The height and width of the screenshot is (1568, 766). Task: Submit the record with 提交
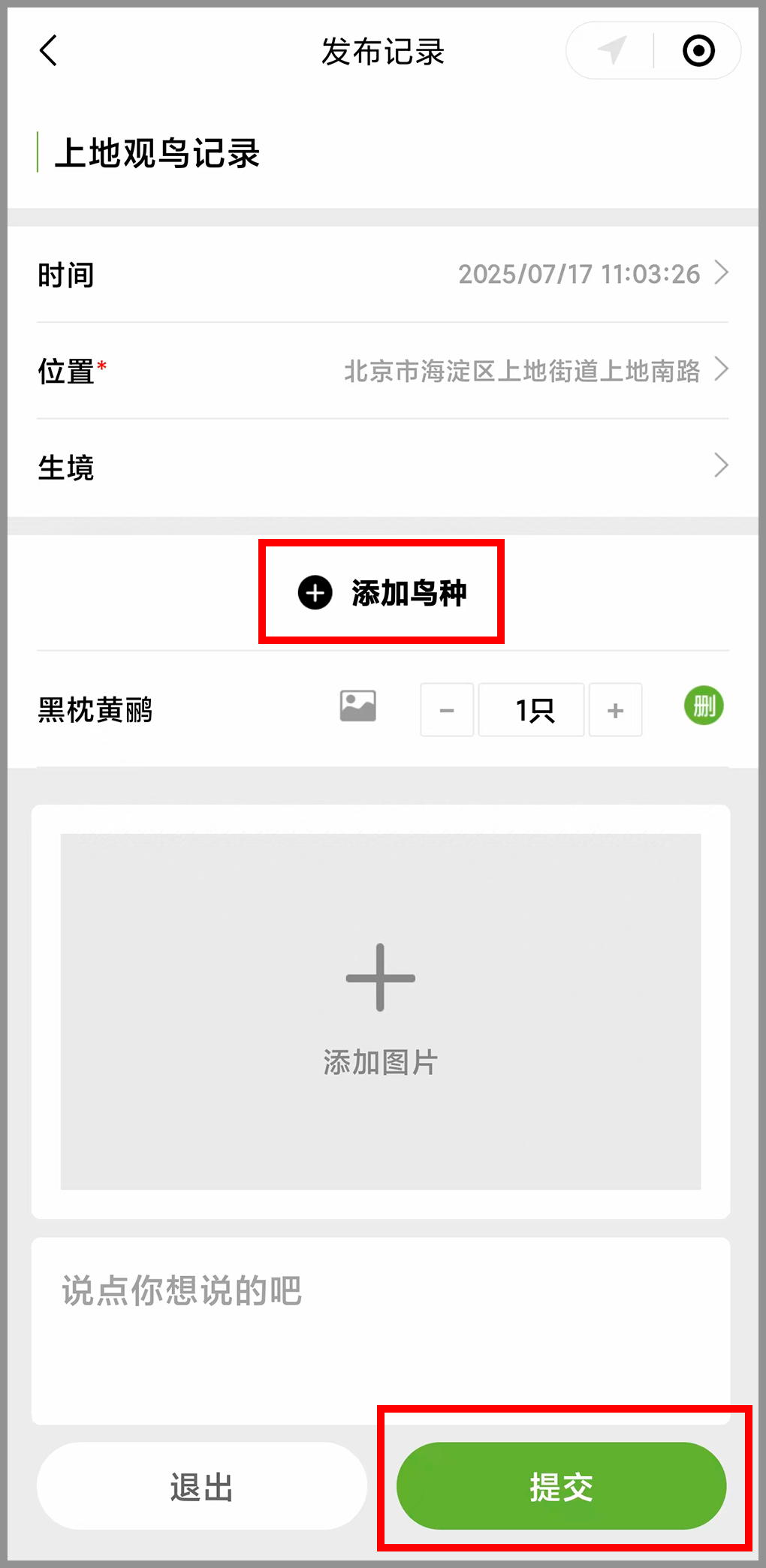pyautogui.click(x=561, y=1486)
